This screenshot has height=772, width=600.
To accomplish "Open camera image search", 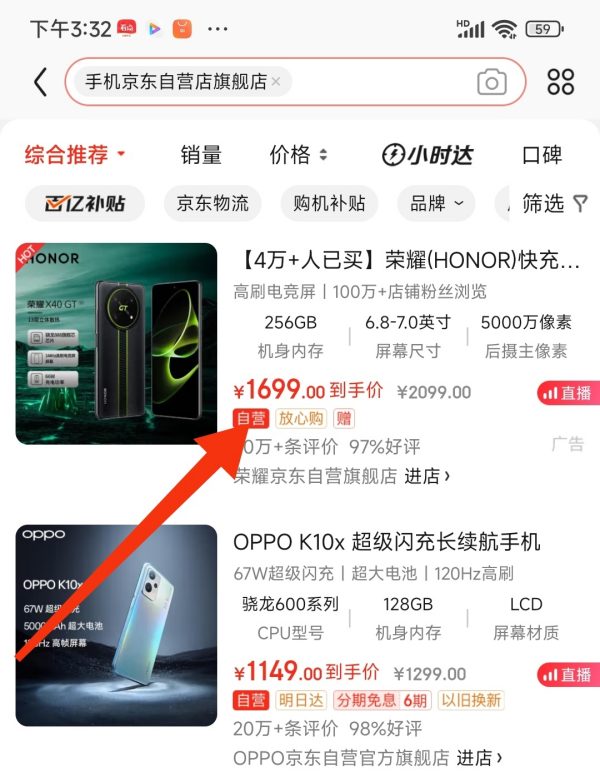I will (x=491, y=82).
